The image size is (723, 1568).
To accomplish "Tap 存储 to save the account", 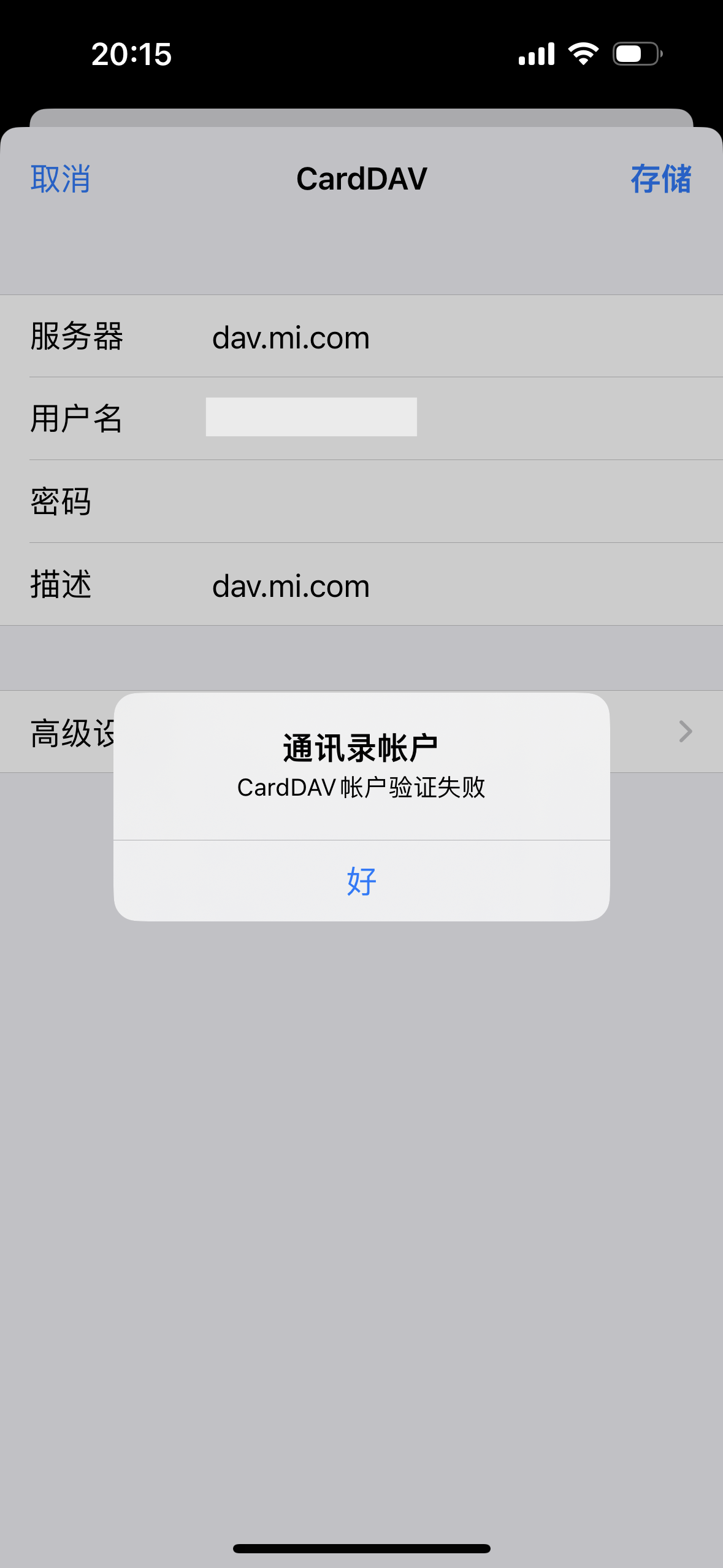I will coord(660,179).
